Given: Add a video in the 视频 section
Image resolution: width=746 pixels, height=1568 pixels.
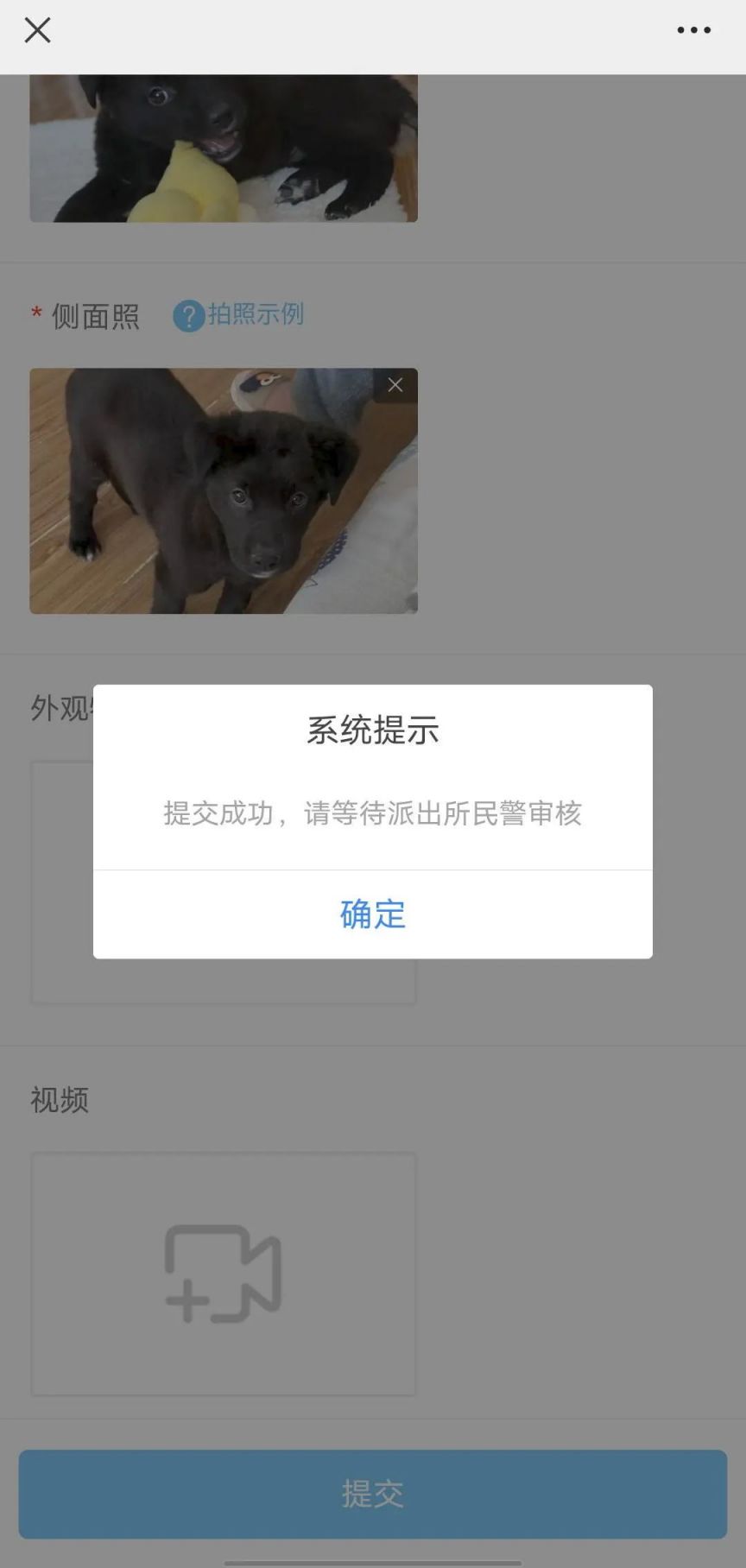Looking at the screenshot, I should (x=224, y=1274).
